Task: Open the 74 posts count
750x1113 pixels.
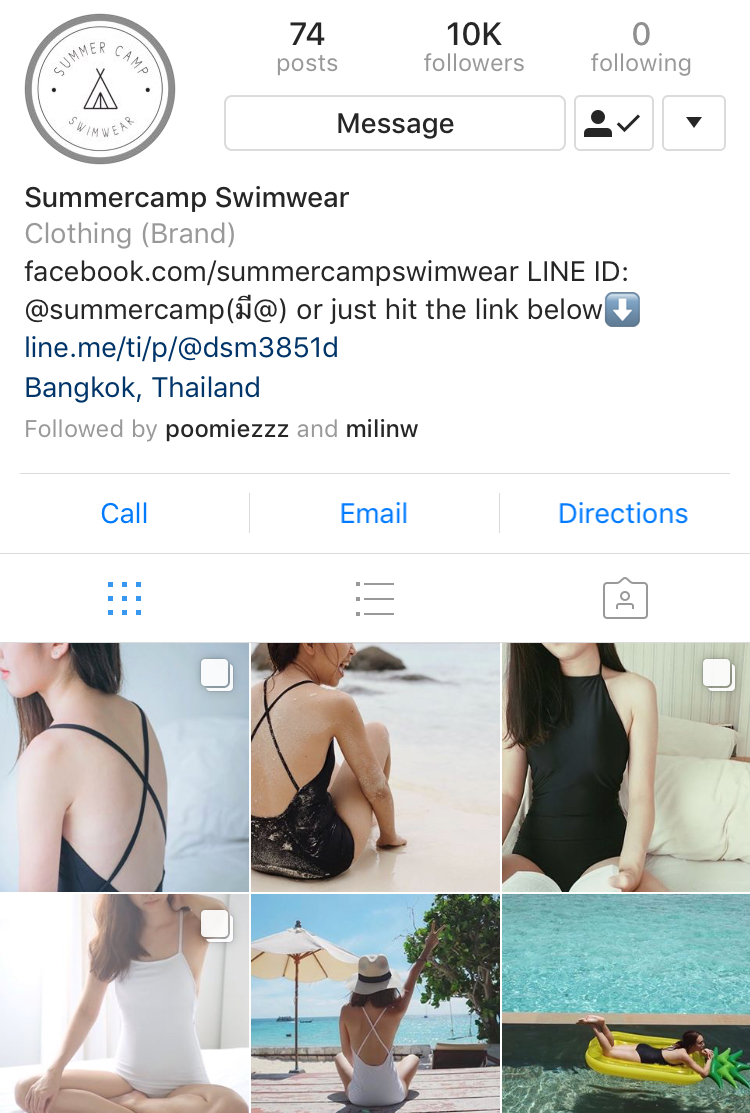Action: click(x=307, y=47)
